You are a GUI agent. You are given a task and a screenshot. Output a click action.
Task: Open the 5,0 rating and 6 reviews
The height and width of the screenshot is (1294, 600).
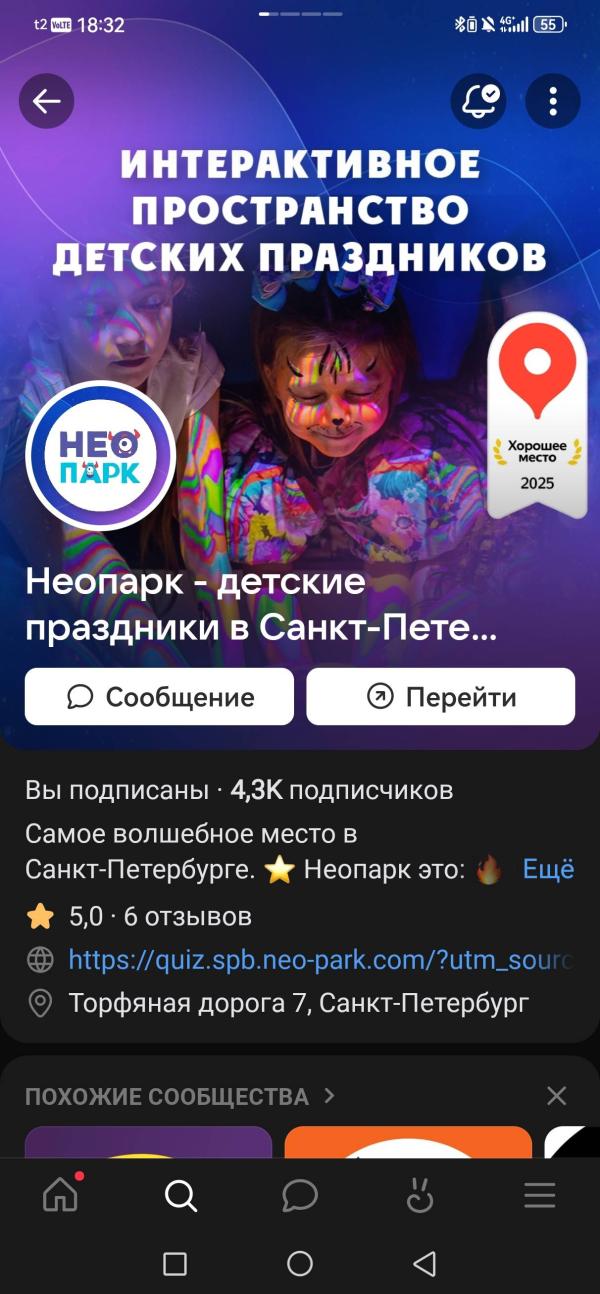[160, 916]
